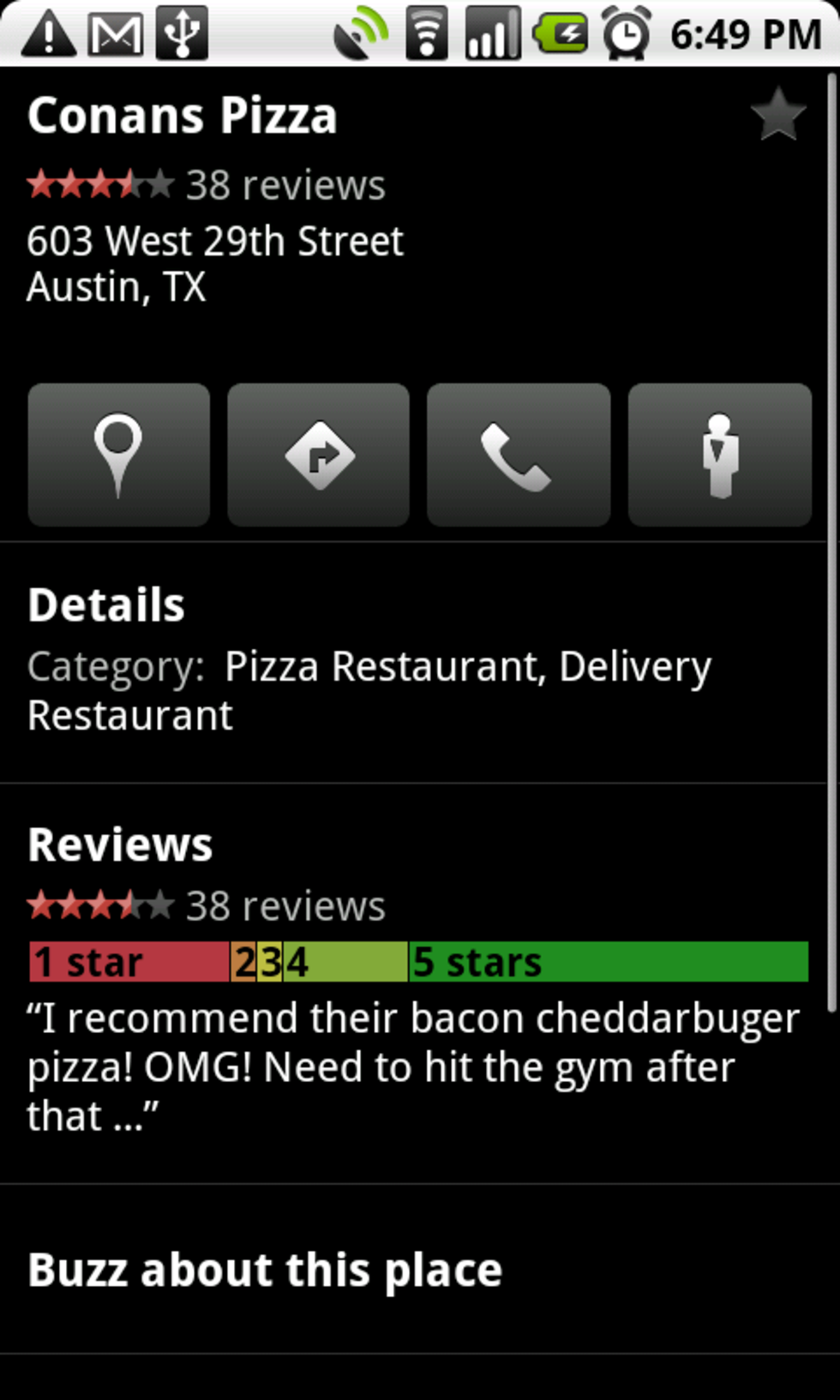Call Conans Pizza
Viewport: 840px width, 1400px height.
click(x=519, y=454)
